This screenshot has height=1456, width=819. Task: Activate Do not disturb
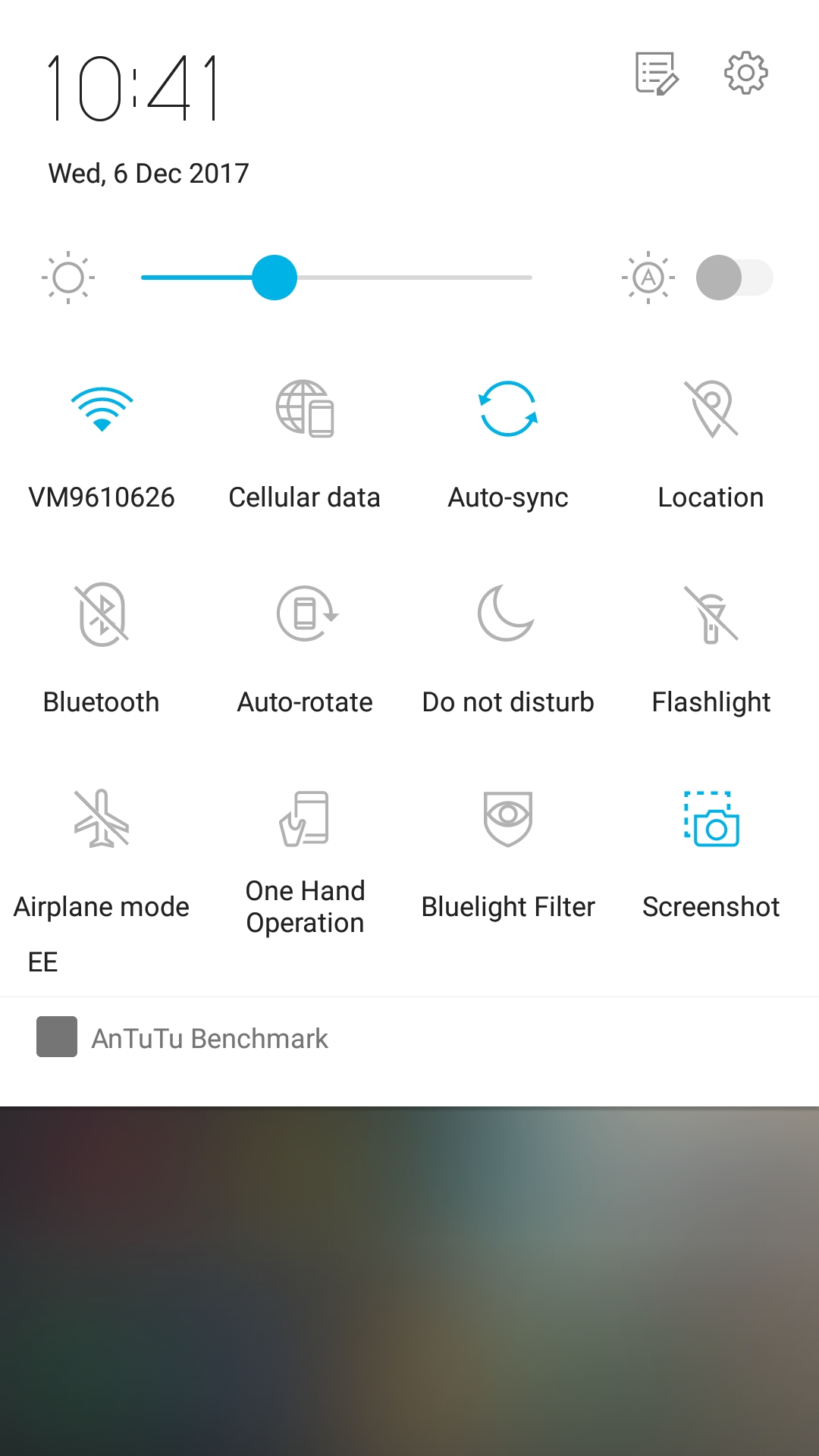point(508,614)
